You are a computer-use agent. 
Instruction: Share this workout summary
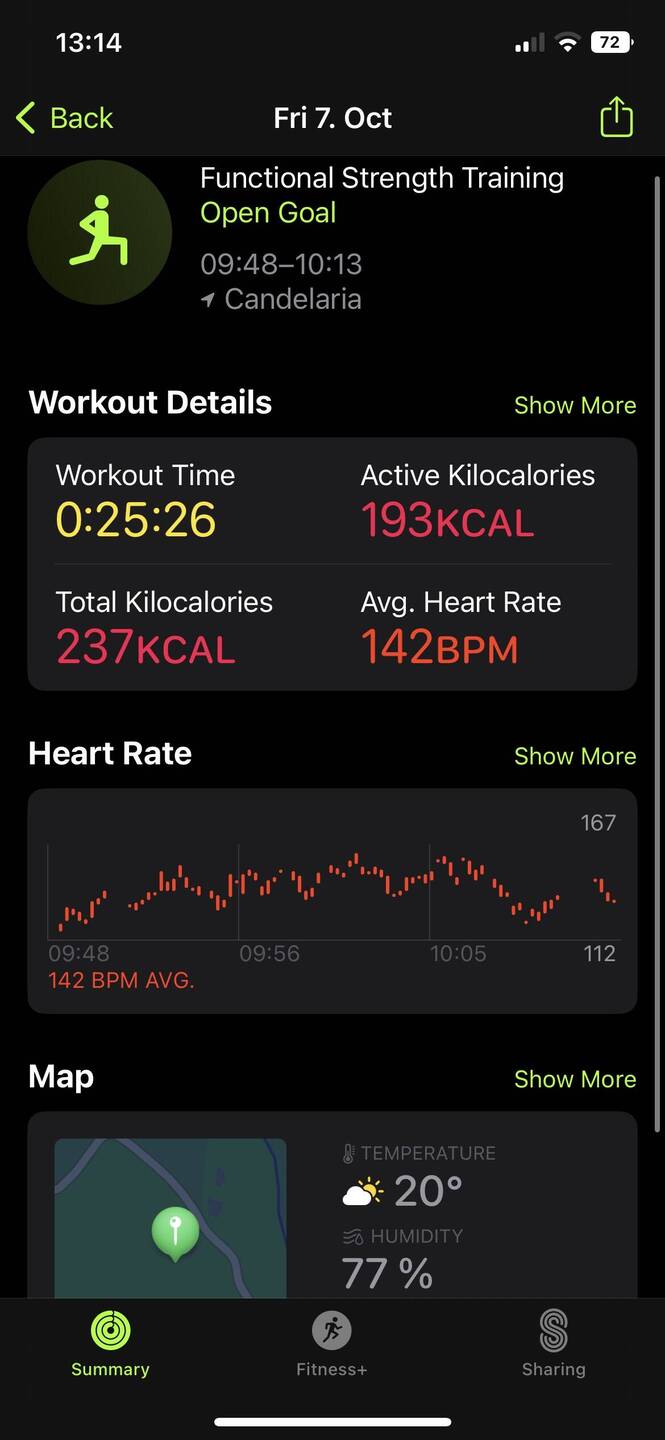coord(616,117)
